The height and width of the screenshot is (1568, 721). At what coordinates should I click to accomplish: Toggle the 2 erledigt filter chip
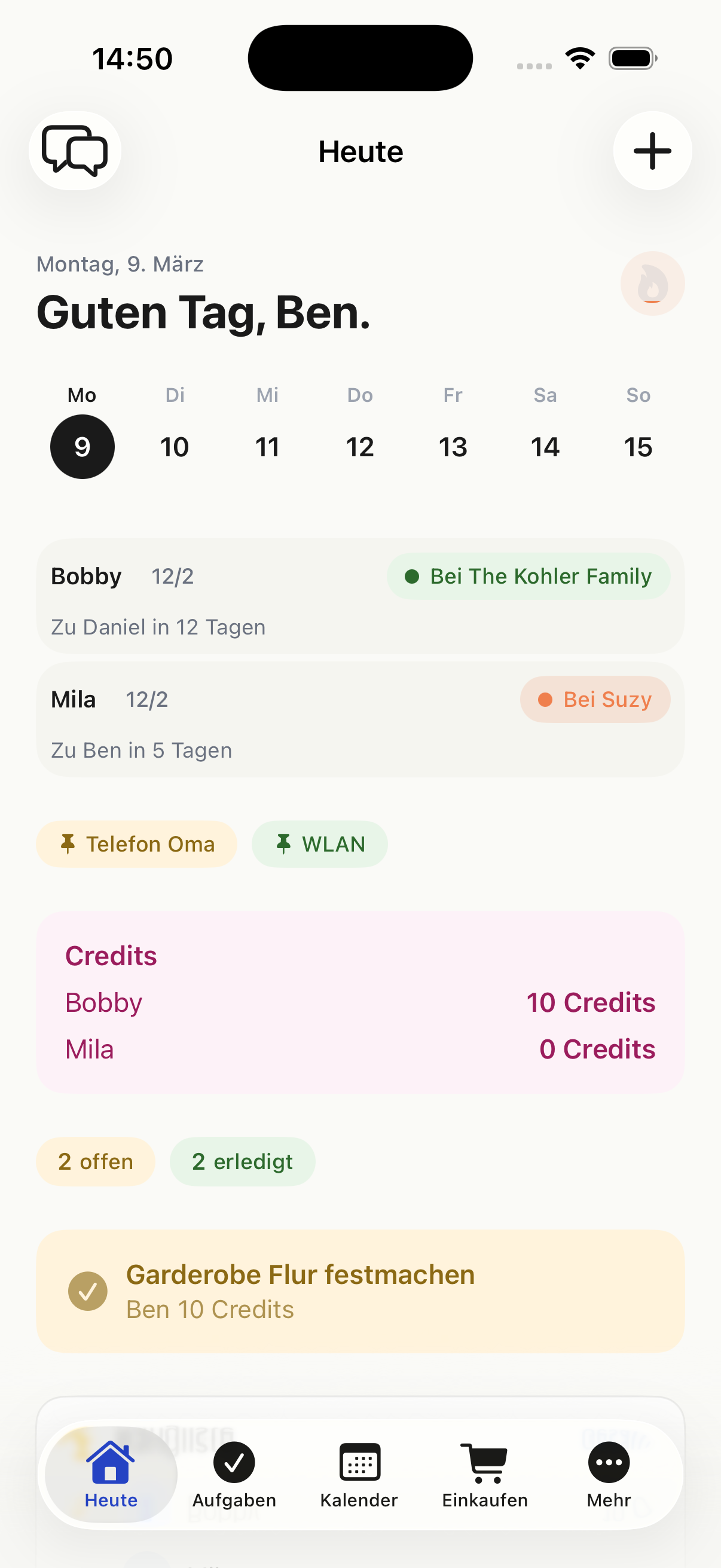click(242, 1161)
